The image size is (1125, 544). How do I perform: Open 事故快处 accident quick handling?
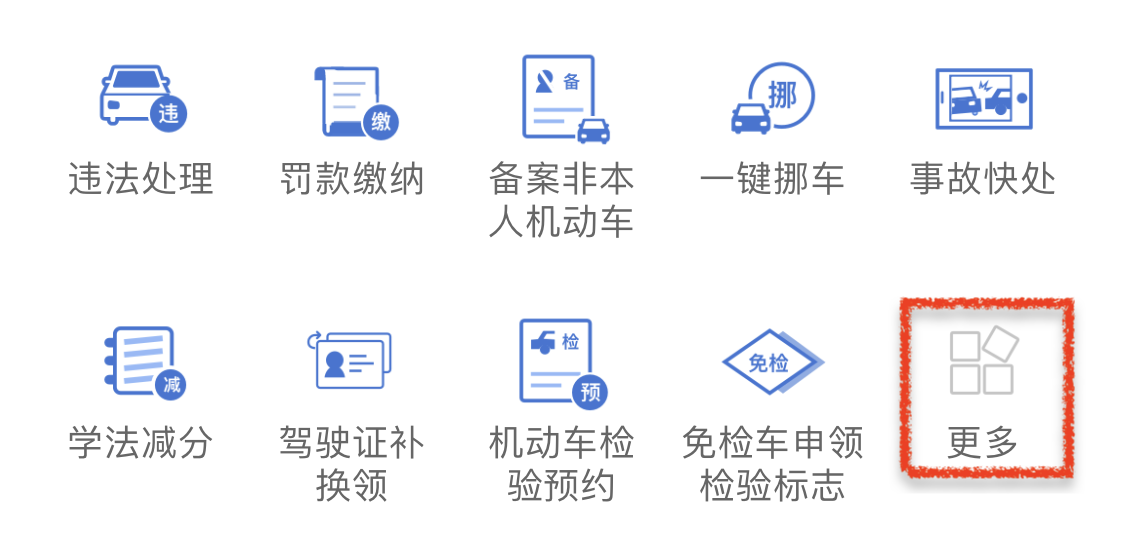983,130
